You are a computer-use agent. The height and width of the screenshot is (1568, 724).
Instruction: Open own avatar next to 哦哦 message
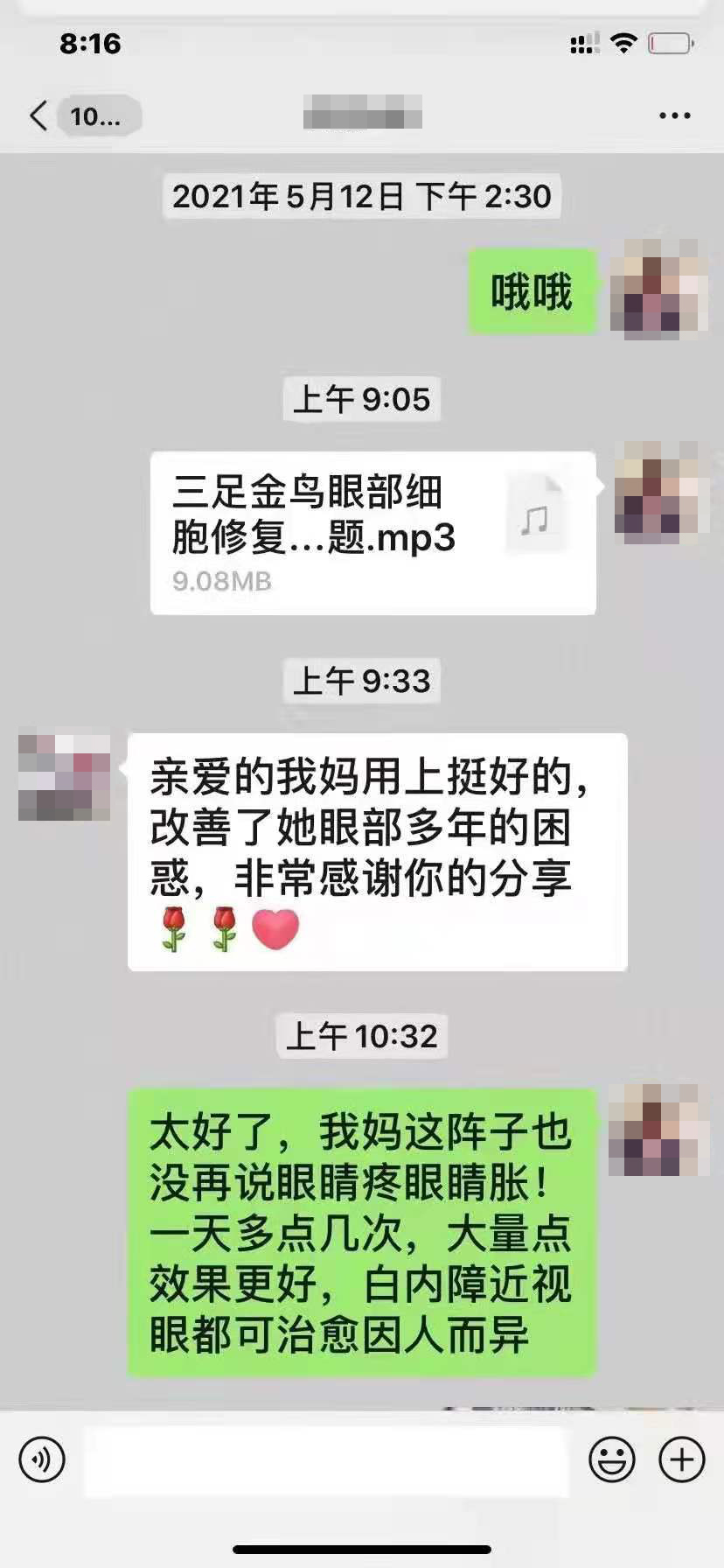[x=658, y=289]
